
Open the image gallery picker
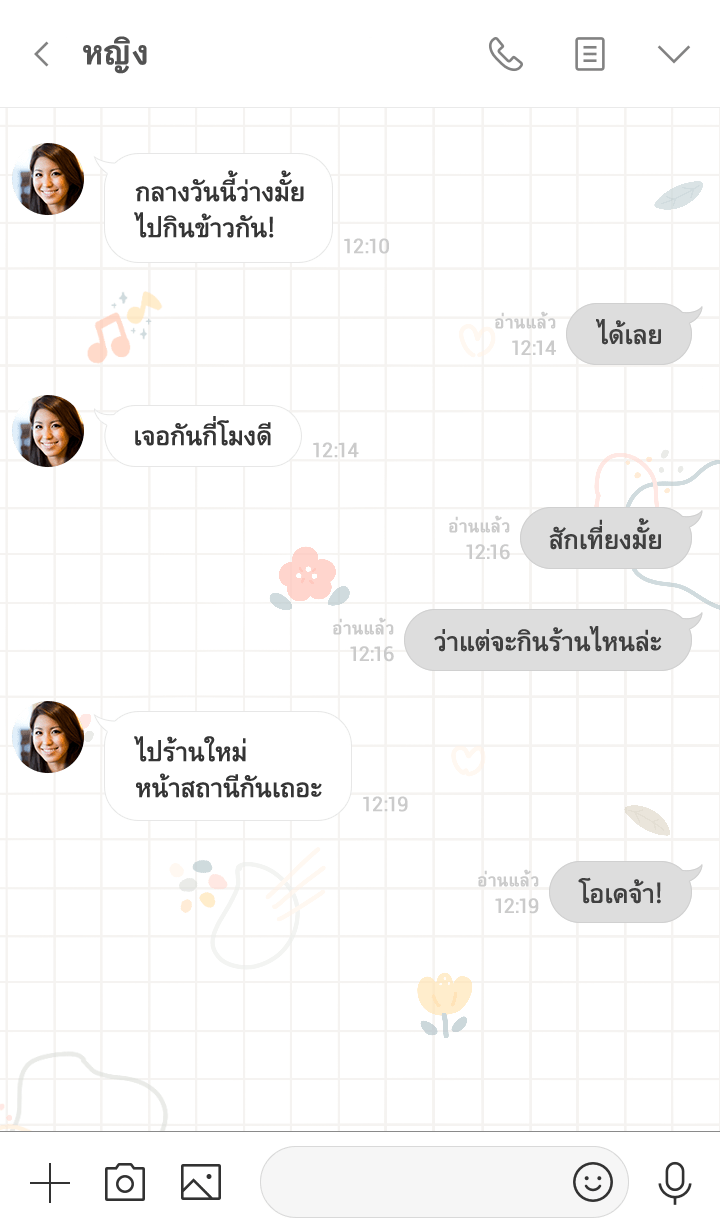pyautogui.click(x=200, y=1183)
